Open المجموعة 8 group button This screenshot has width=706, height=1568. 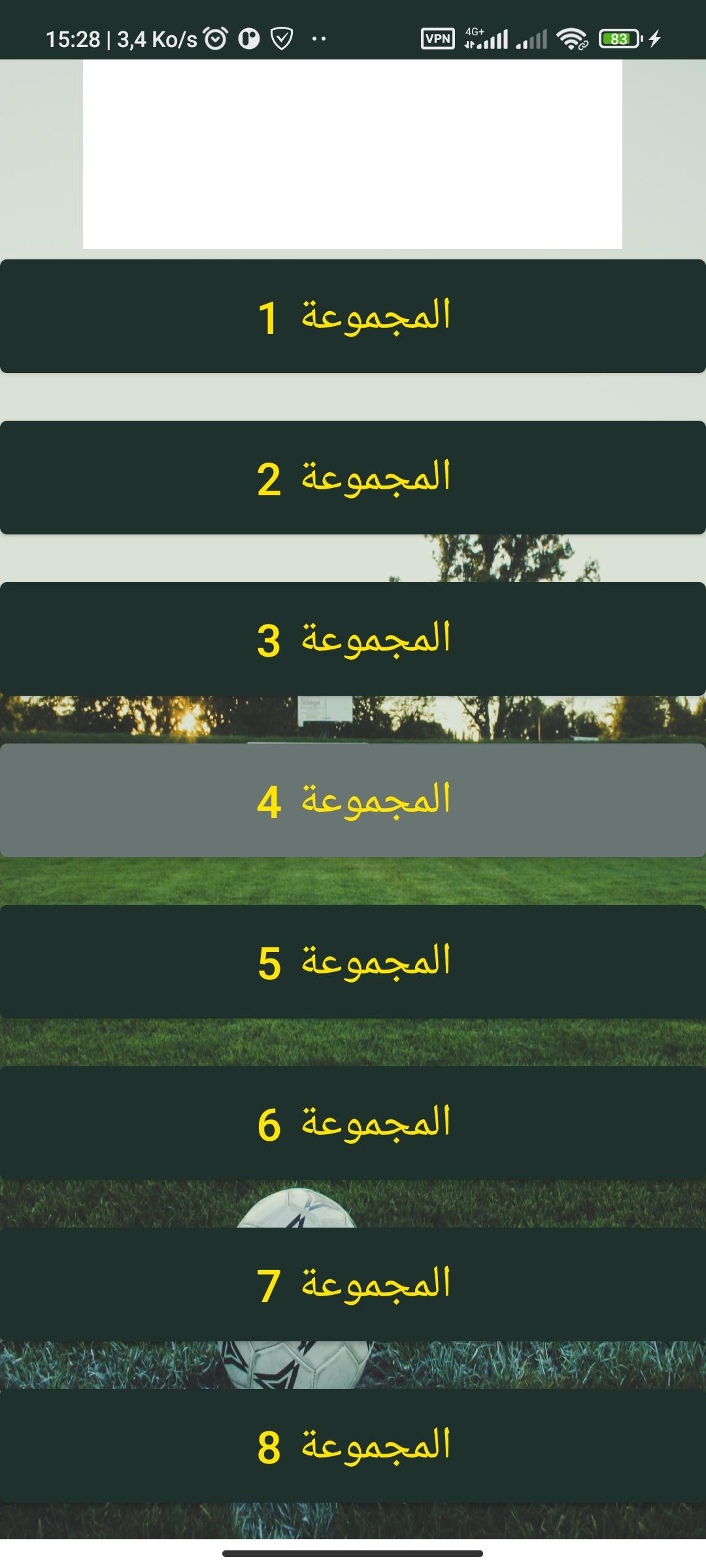tap(353, 1446)
